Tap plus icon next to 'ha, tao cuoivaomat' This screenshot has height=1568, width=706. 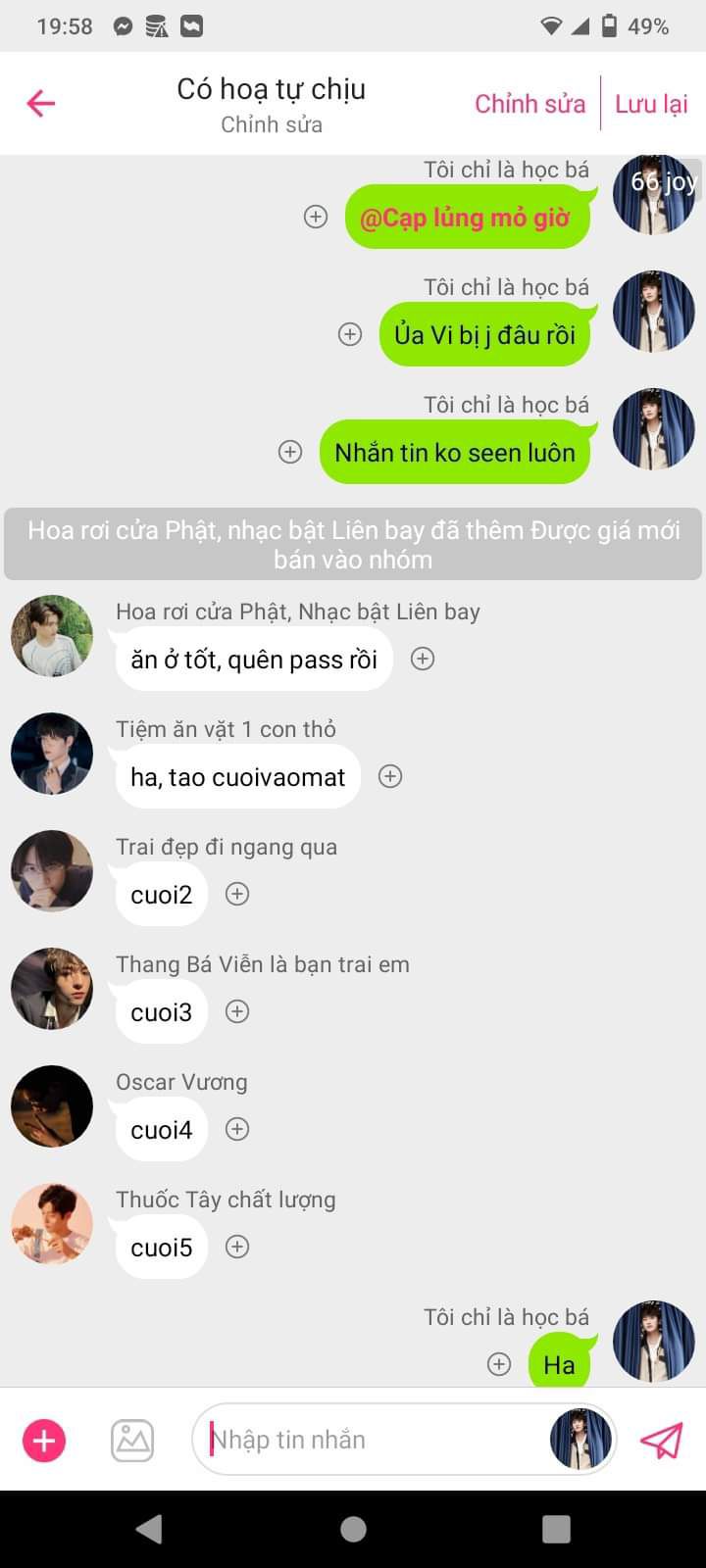coord(390,776)
